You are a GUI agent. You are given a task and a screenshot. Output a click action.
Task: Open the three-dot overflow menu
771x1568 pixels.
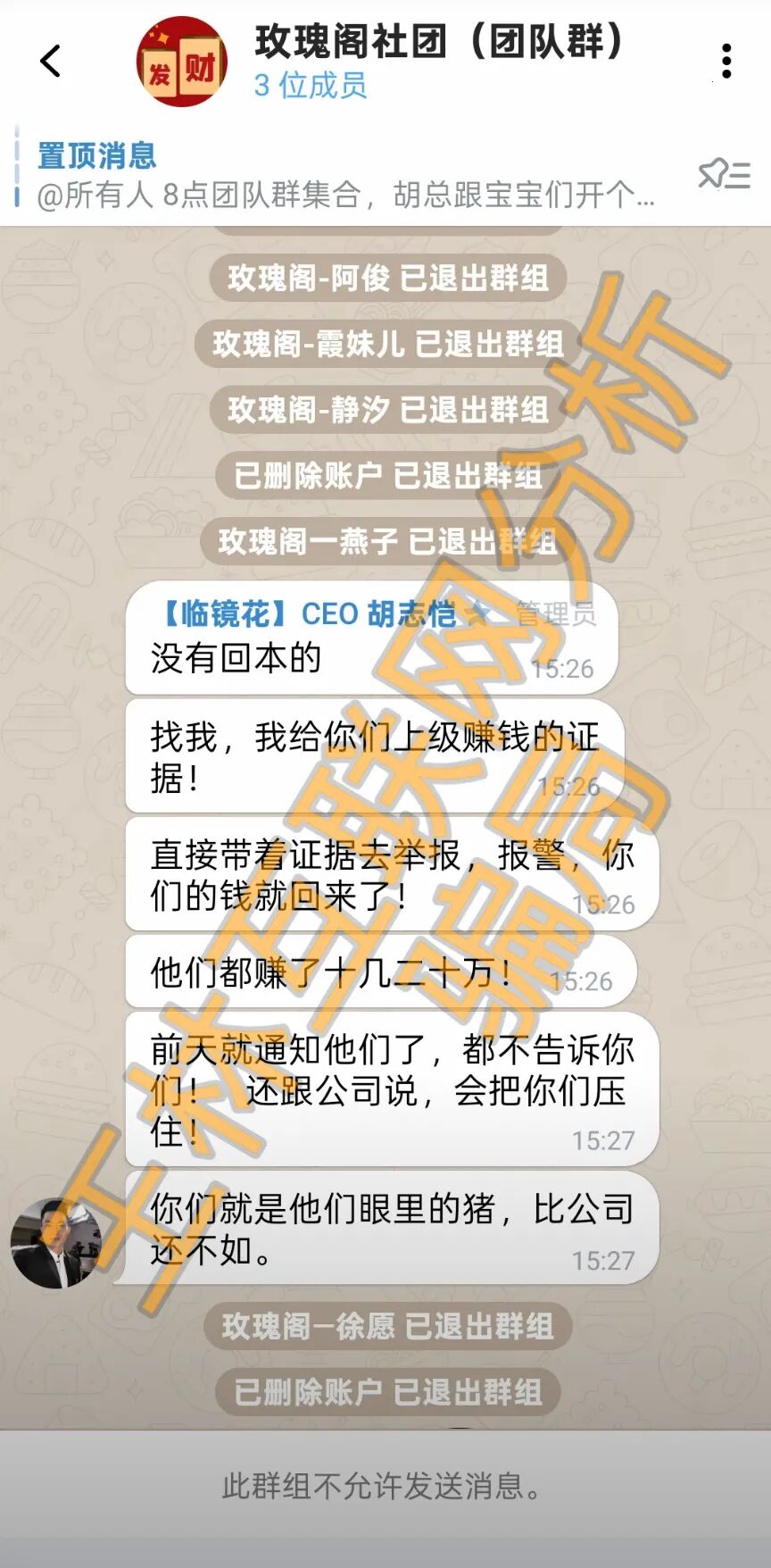coord(726,61)
